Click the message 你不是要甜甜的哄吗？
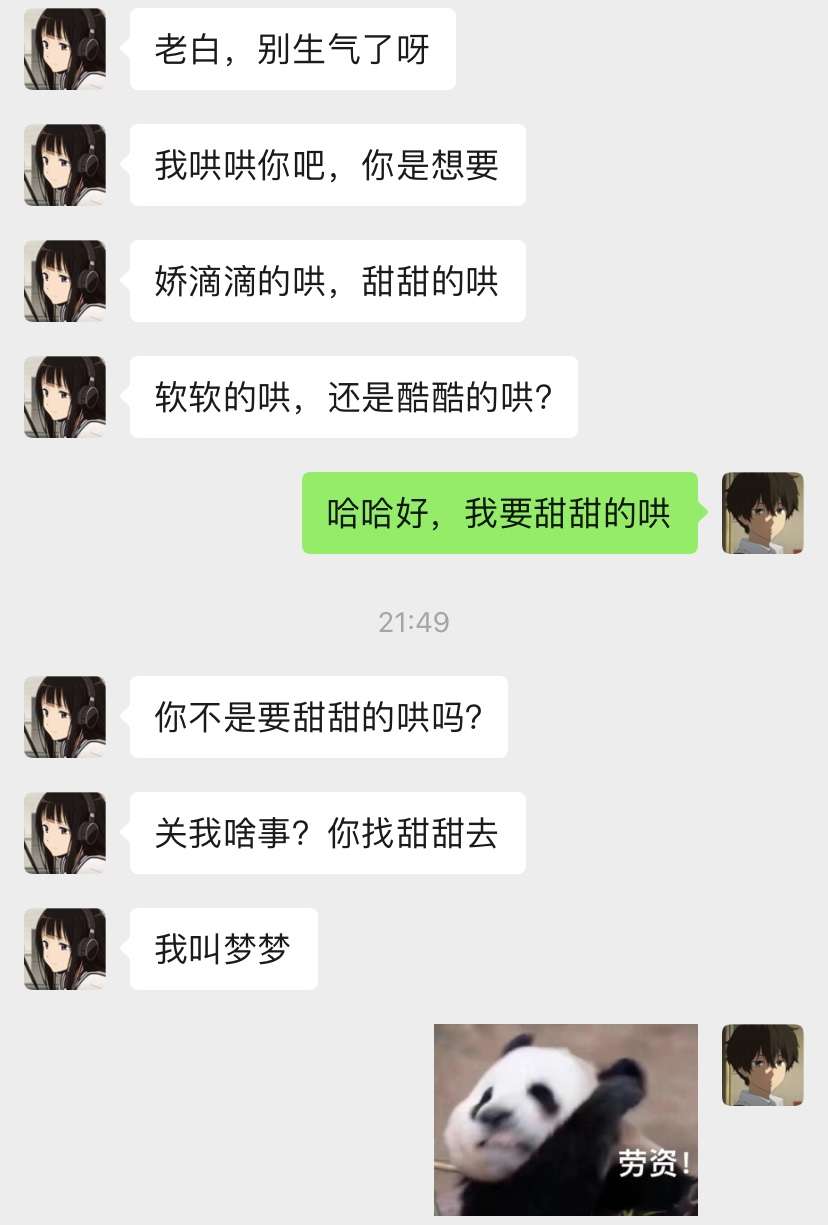Screen dimensions: 828x1225 pyautogui.click(x=318, y=716)
